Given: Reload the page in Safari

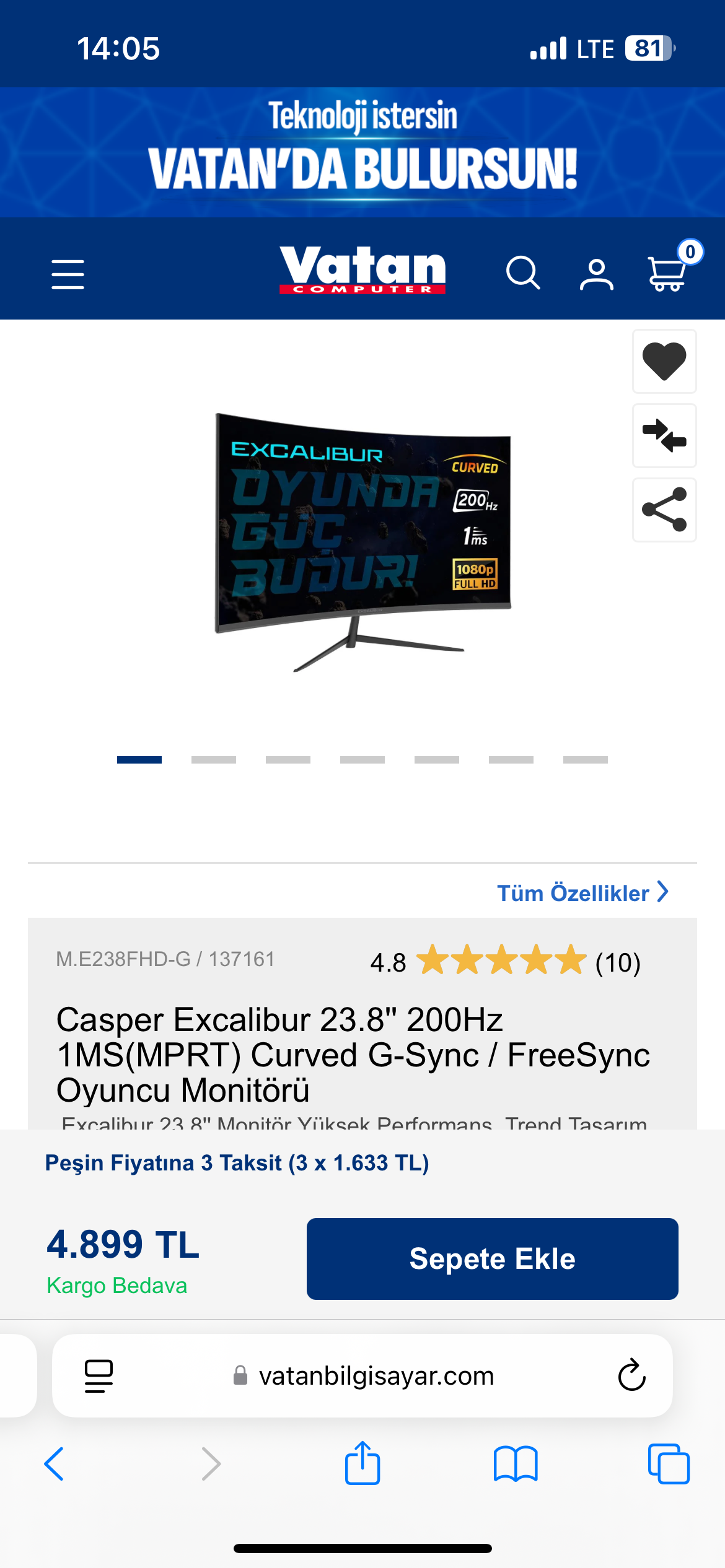Looking at the screenshot, I should (x=631, y=1375).
